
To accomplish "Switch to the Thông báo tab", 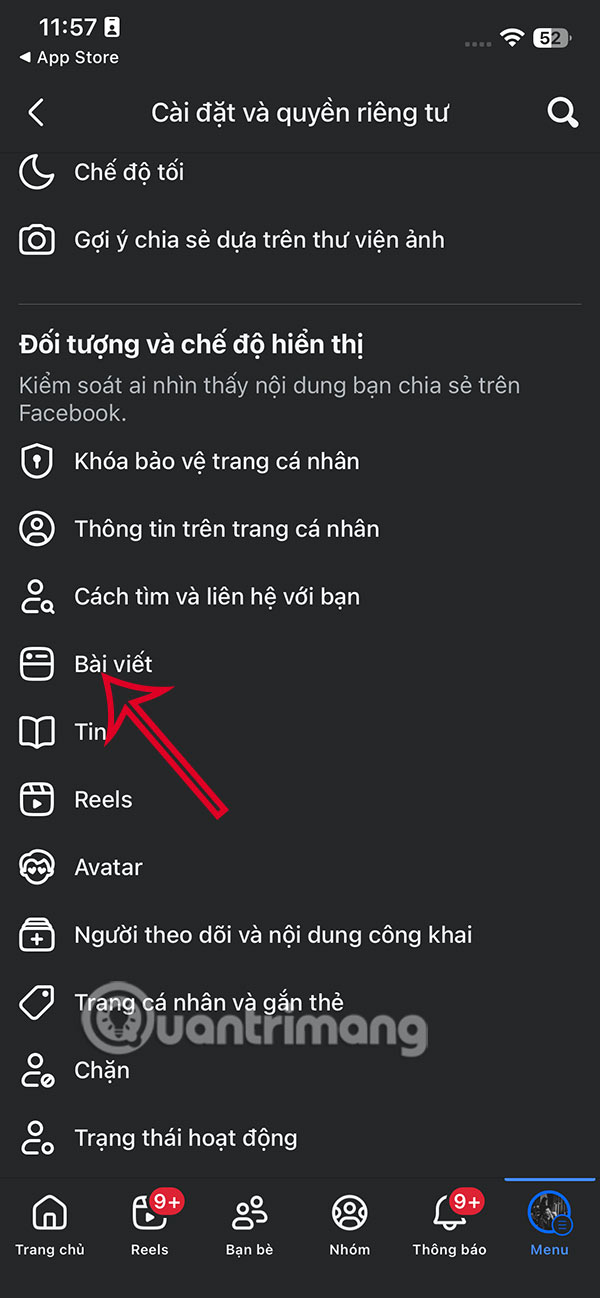I will click(449, 1227).
